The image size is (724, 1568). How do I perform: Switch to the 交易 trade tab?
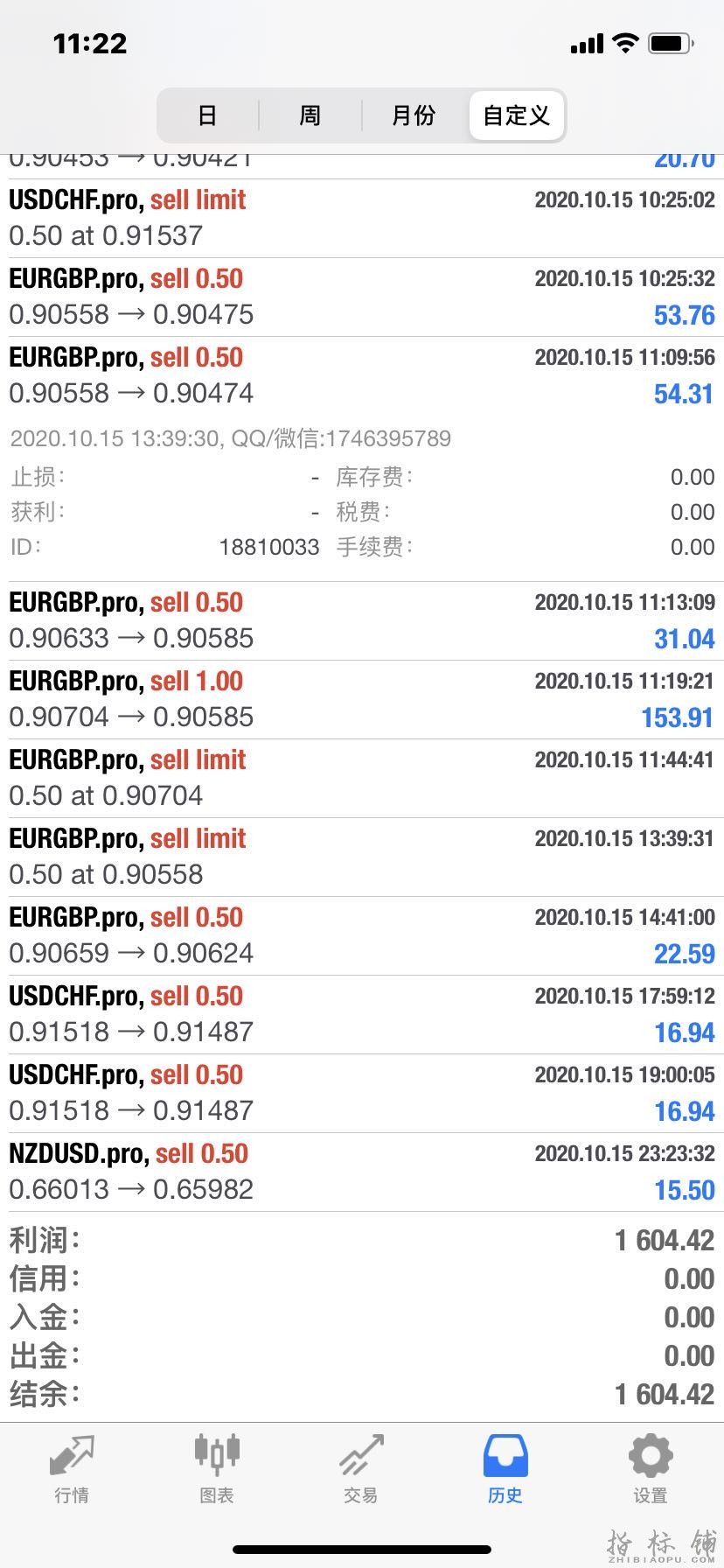(361, 1468)
